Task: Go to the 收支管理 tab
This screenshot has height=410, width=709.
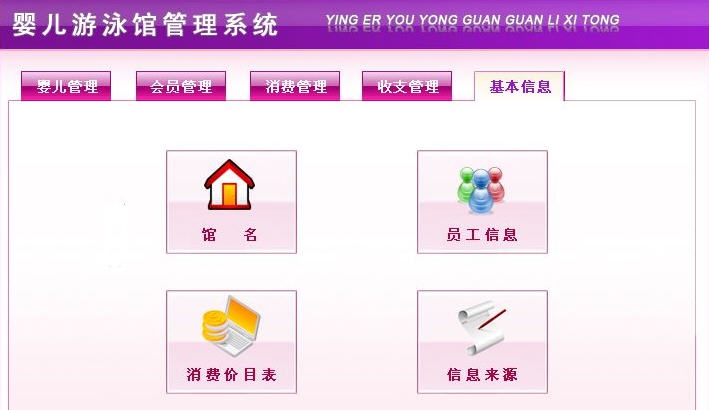Action: pos(407,87)
